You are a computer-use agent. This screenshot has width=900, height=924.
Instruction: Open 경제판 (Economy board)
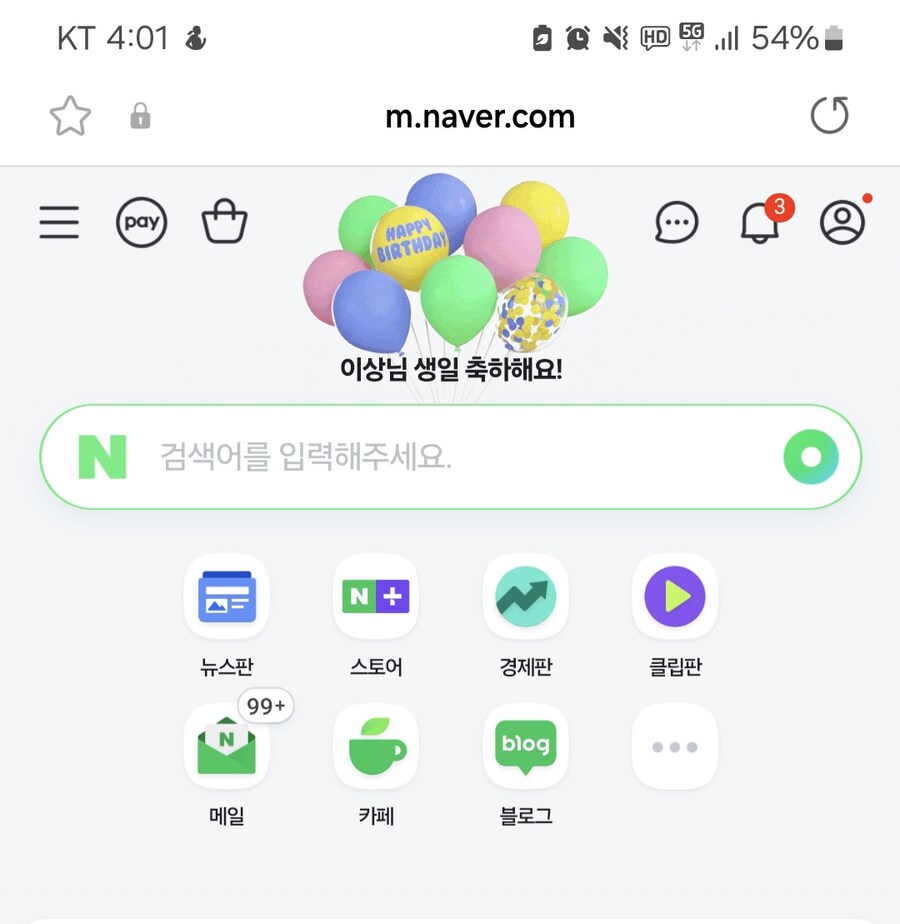(525, 597)
